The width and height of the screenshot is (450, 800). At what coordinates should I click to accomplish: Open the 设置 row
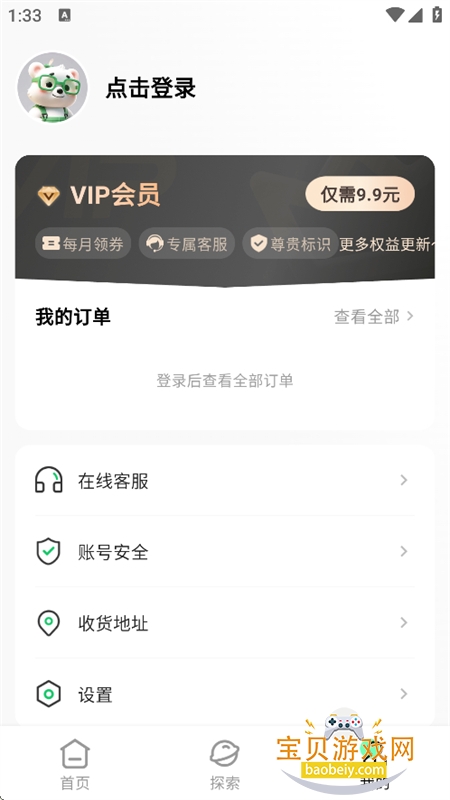click(224, 694)
